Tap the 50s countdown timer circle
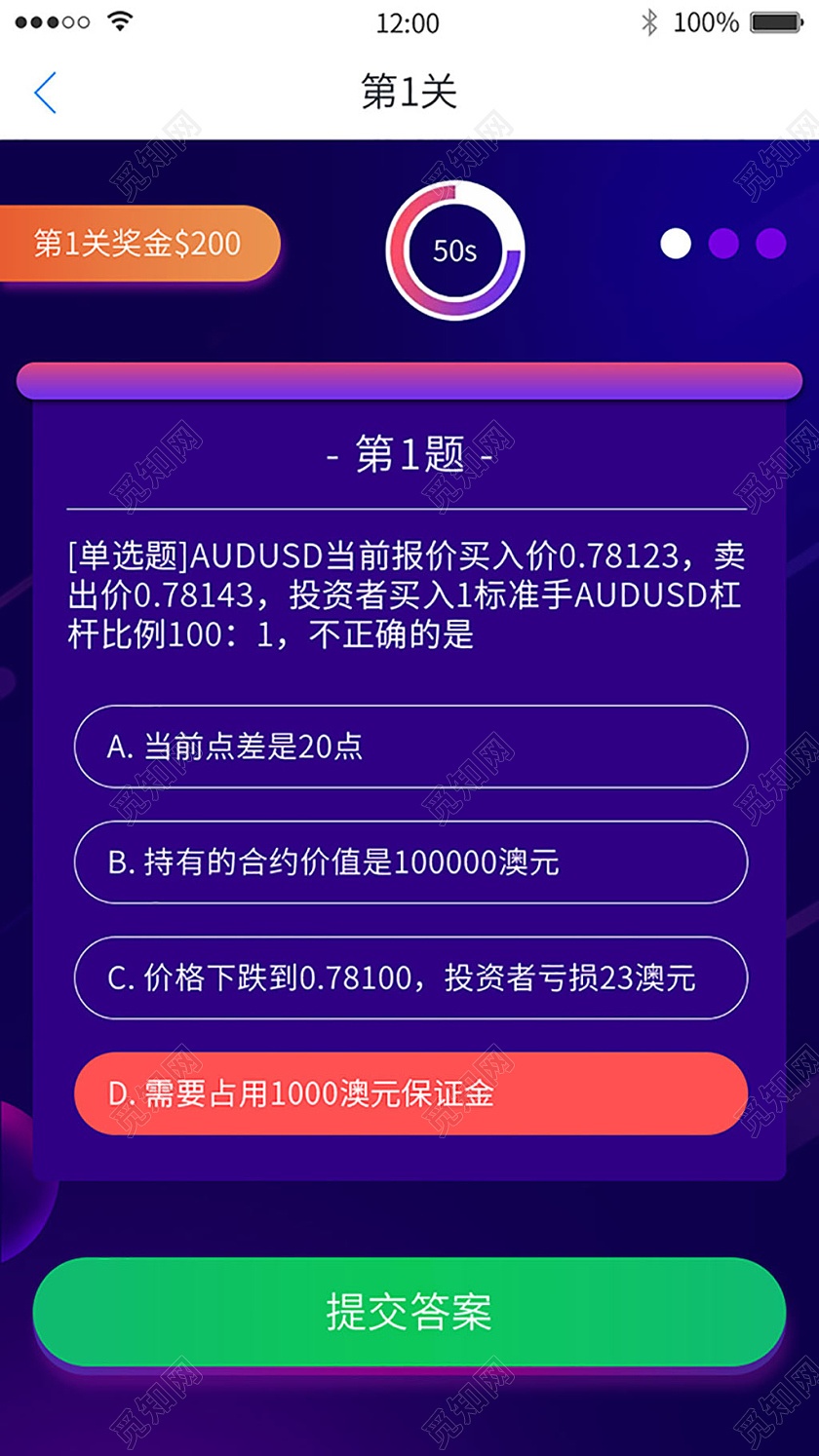This screenshot has width=819, height=1456. tap(454, 251)
